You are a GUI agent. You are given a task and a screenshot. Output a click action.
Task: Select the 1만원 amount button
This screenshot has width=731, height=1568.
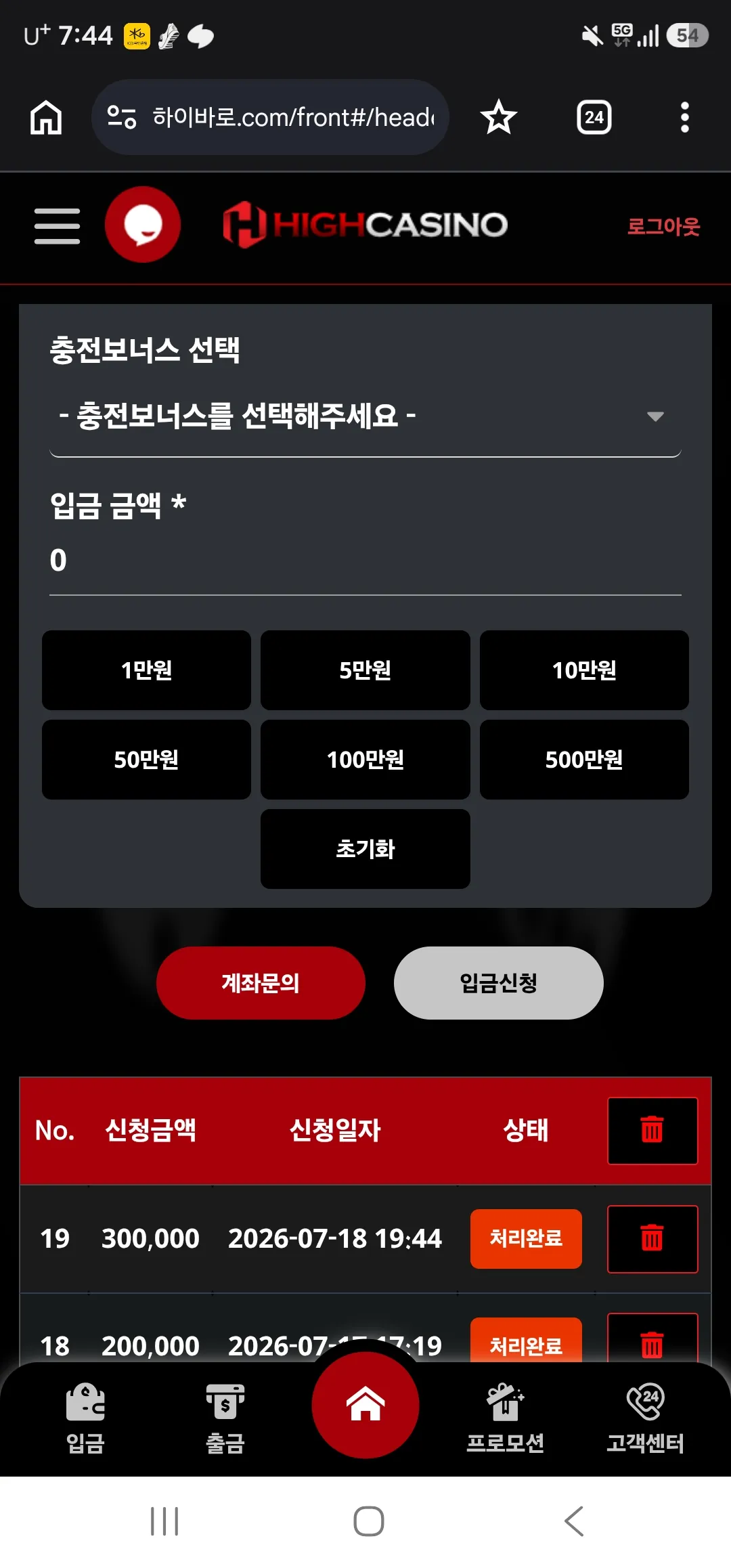(x=146, y=670)
